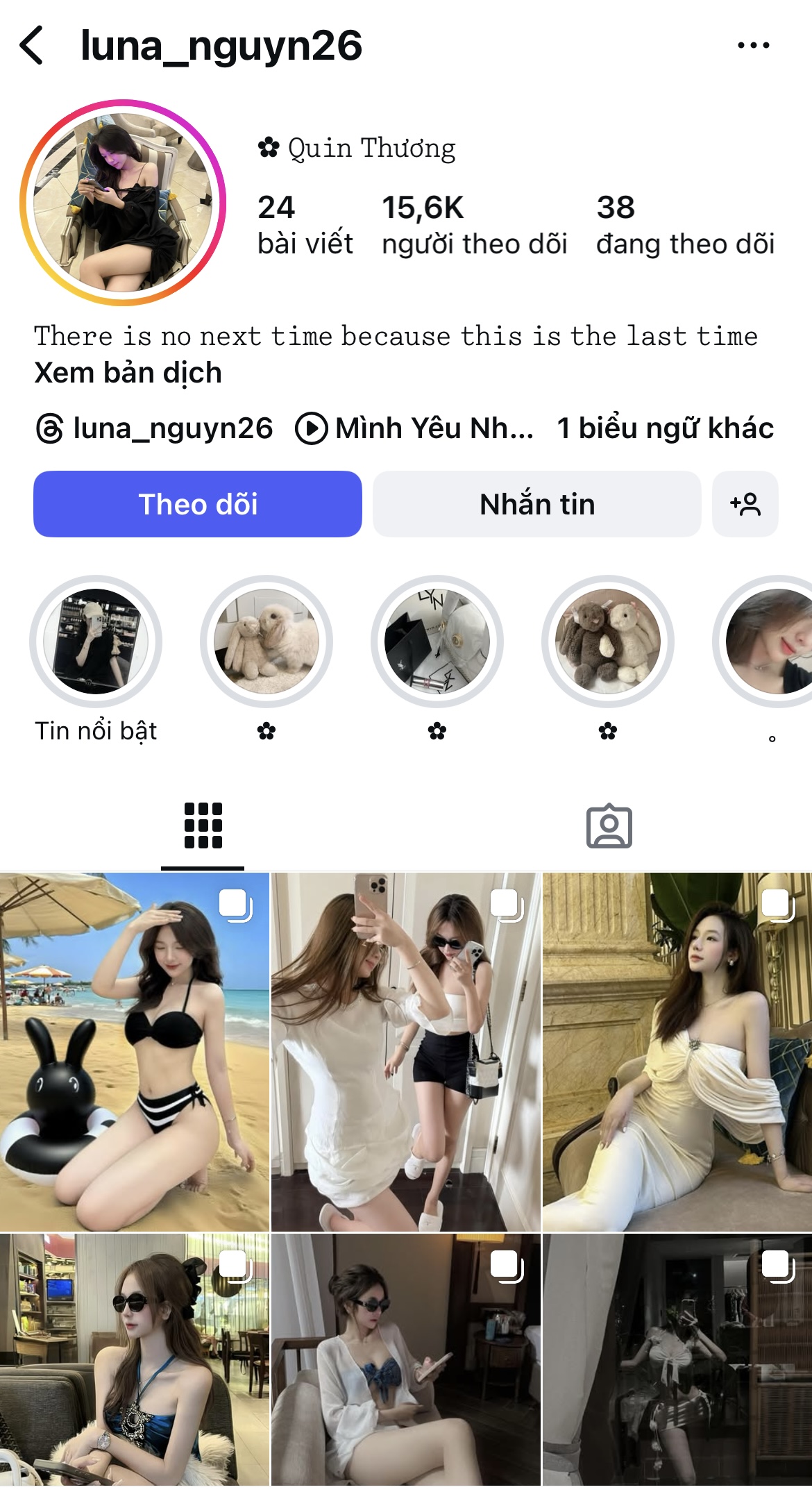Open the Tin nổi bật highlight
The image size is (812, 1501).
coord(96,642)
